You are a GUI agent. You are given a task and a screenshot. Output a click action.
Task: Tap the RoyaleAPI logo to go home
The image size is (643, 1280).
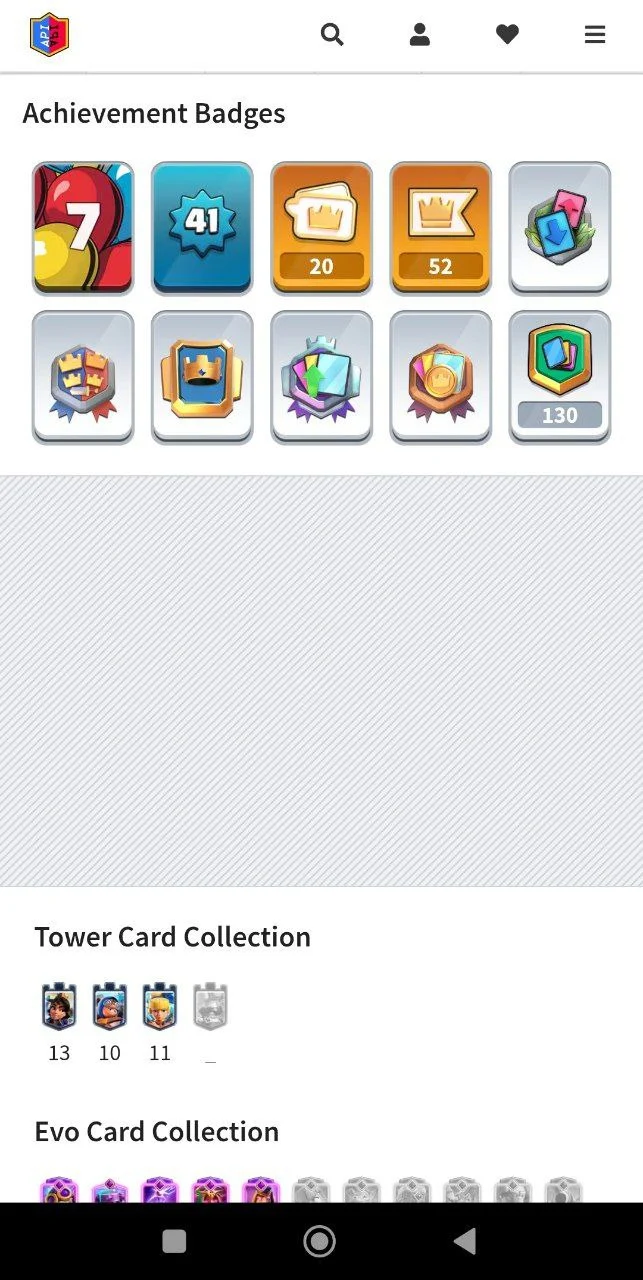coord(49,35)
